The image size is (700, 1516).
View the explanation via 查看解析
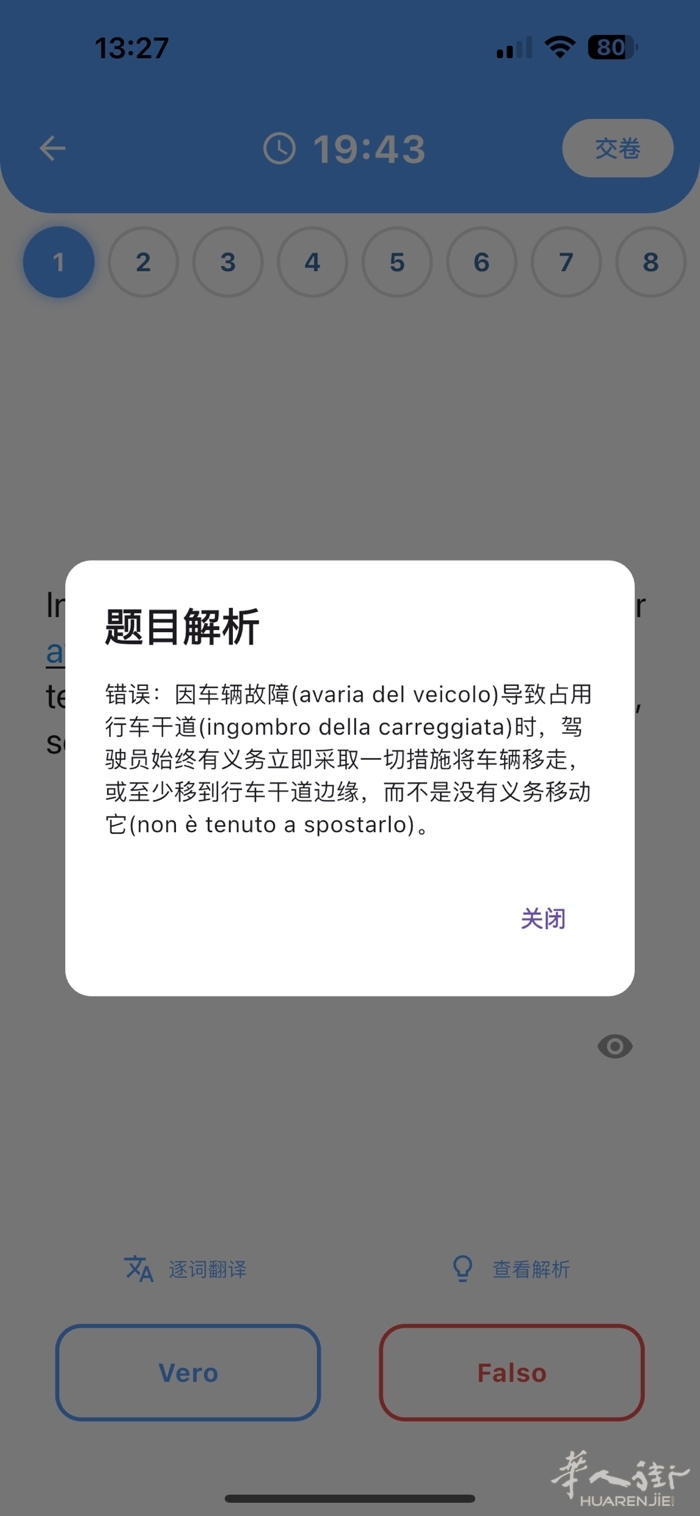511,1269
